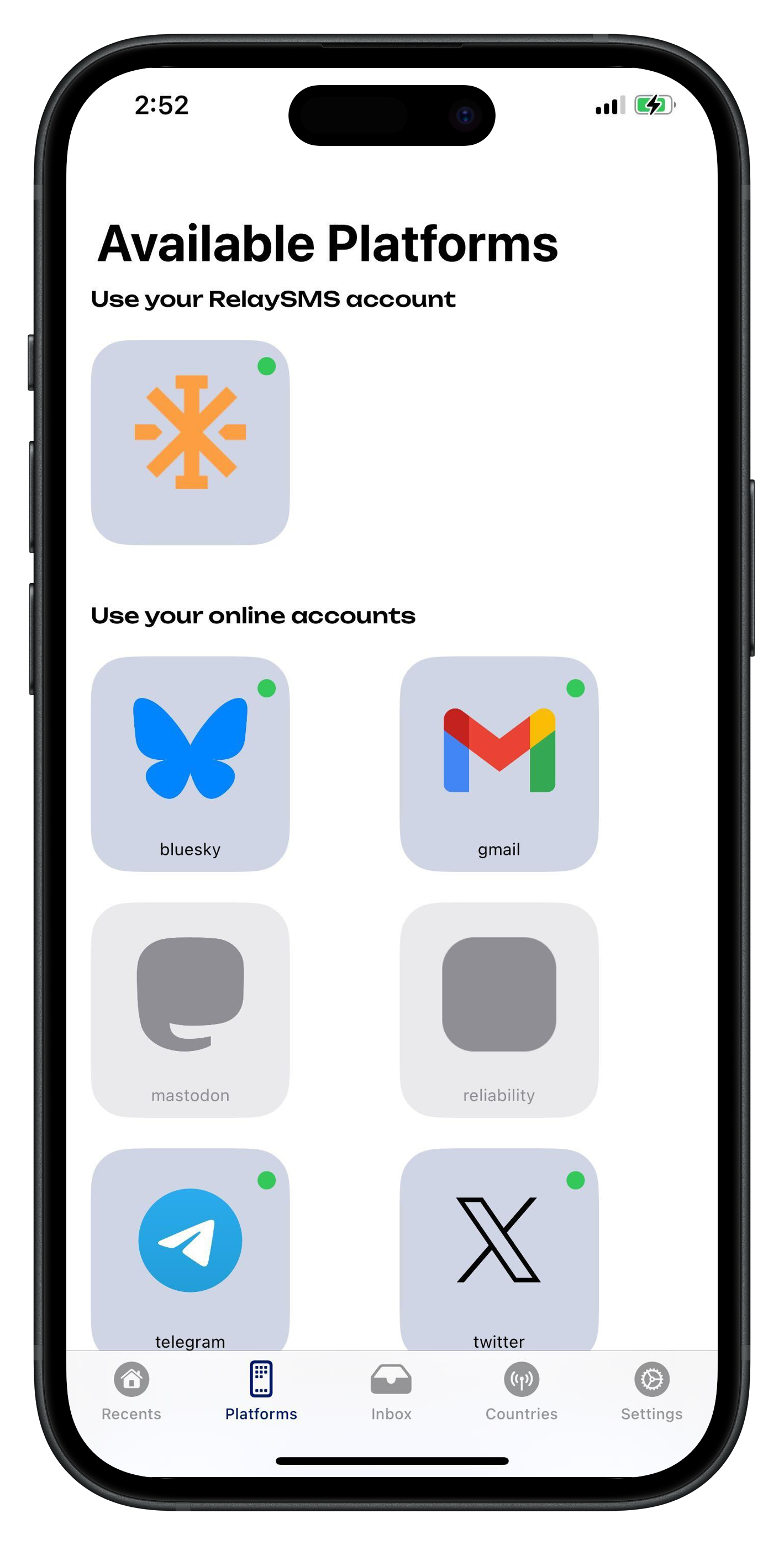Select the bluesky platform
This screenshot has height=1545, width=784.
click(190, 763)
